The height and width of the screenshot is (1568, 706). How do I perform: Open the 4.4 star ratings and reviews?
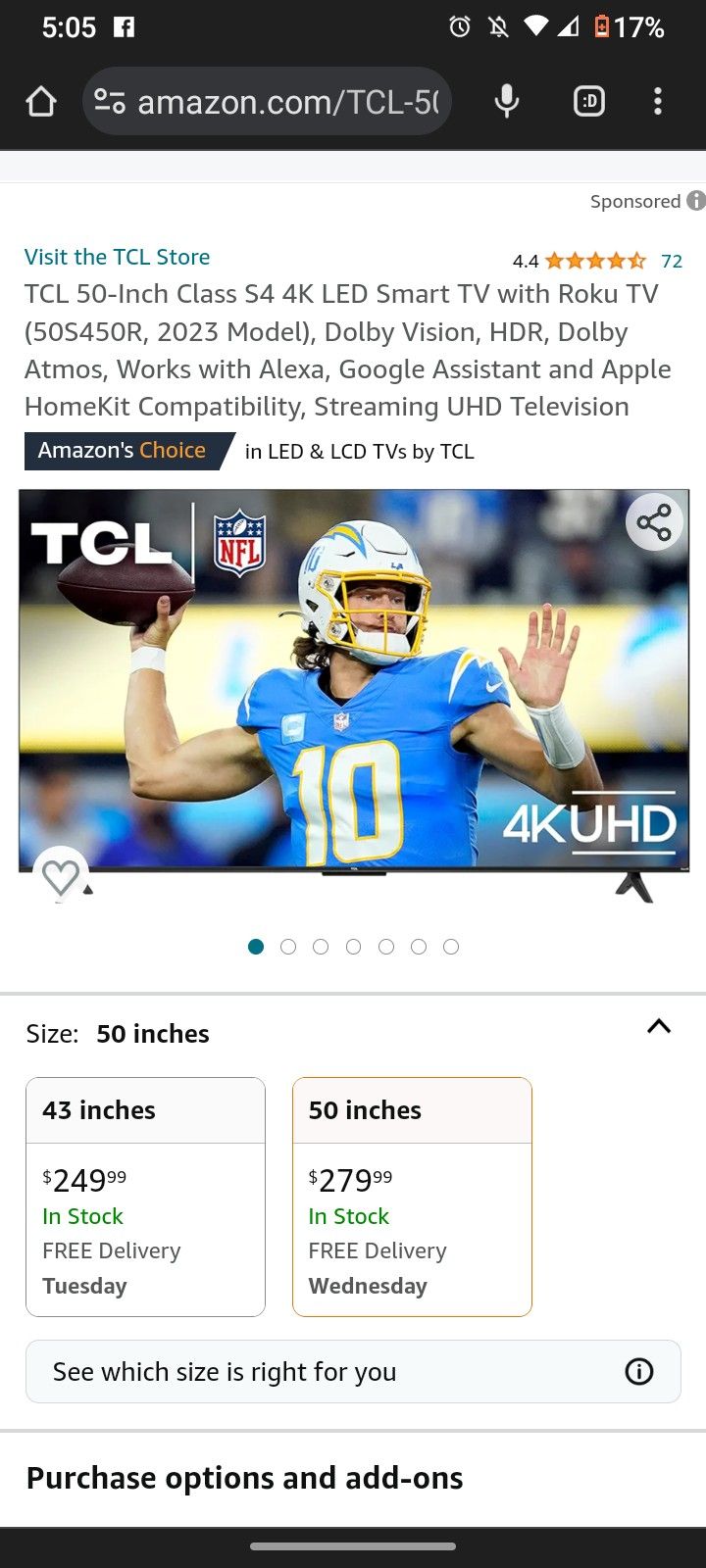coord(596,261)
